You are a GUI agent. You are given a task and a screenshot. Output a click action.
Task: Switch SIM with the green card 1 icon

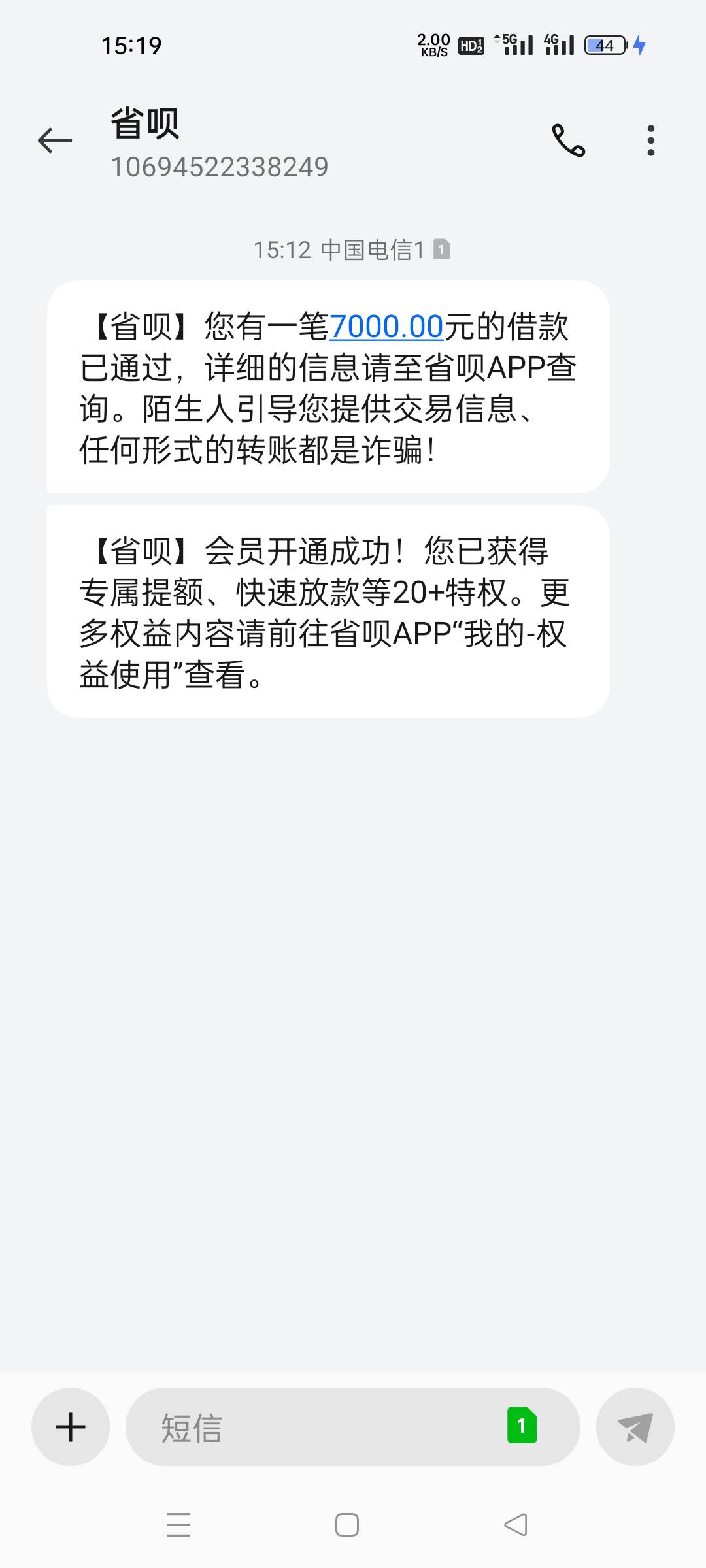pyautogui.click(x=522, y=1425)
